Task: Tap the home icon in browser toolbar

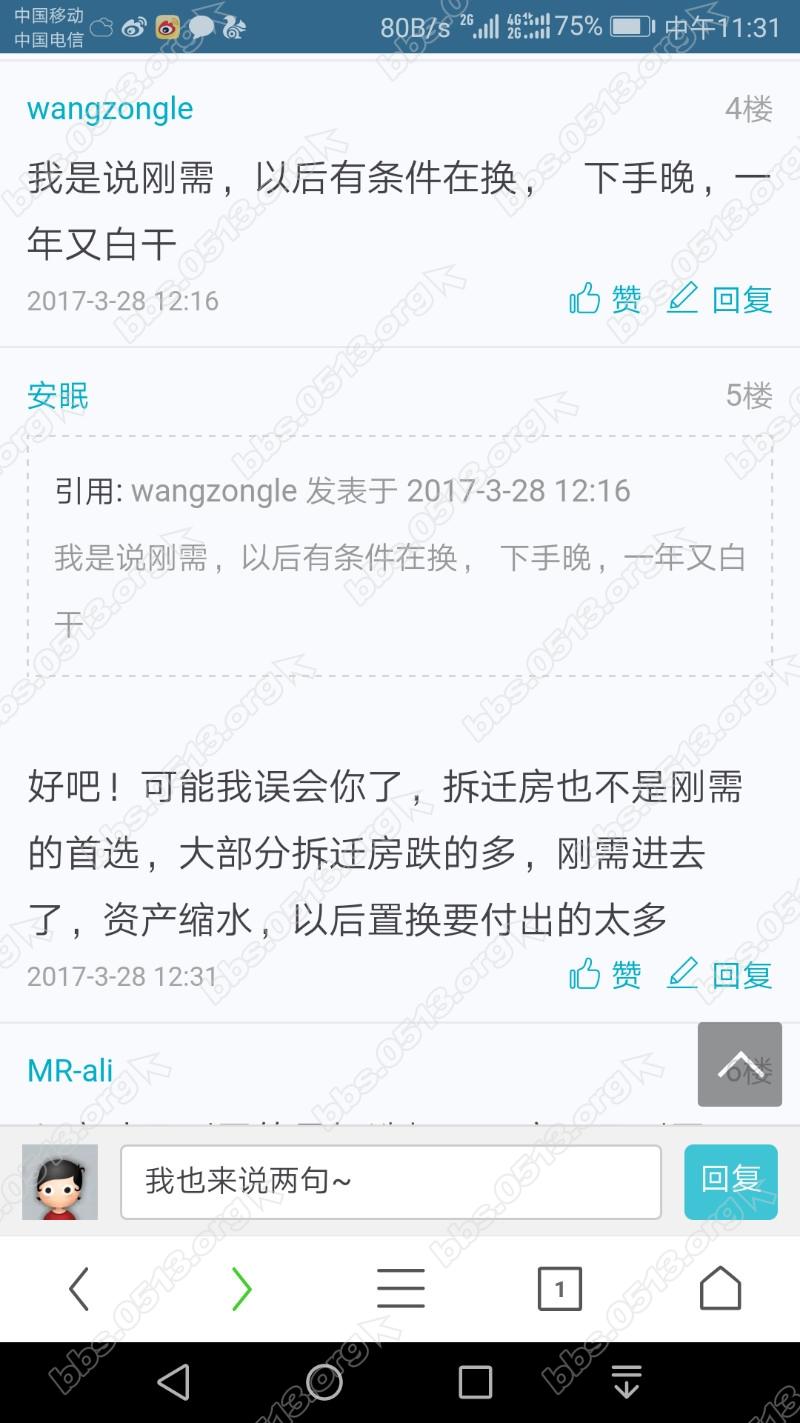Action: click(x=720, y=1289)
